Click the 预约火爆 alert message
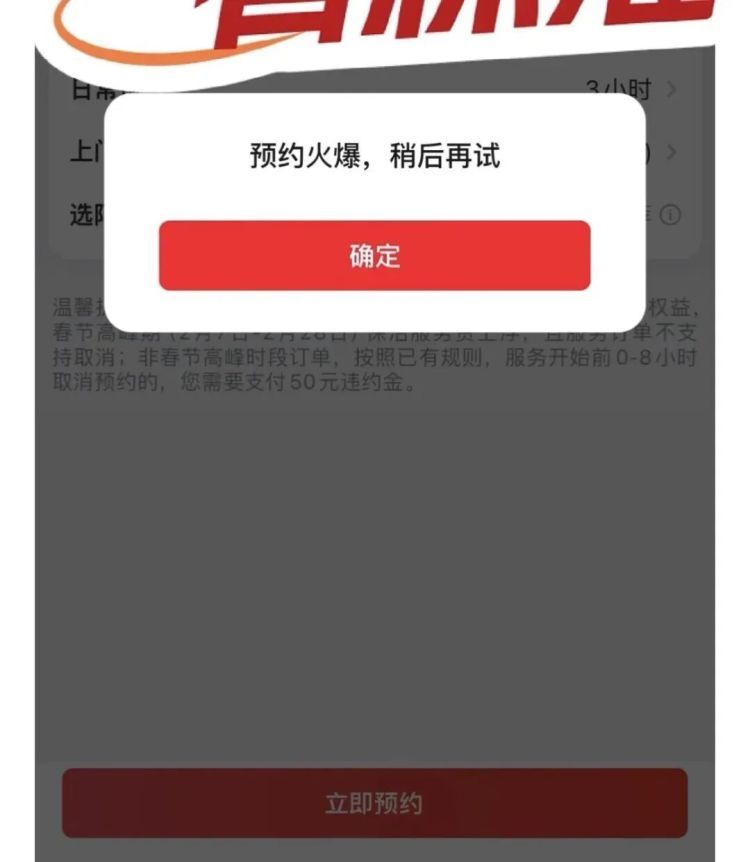 [375, 155]
